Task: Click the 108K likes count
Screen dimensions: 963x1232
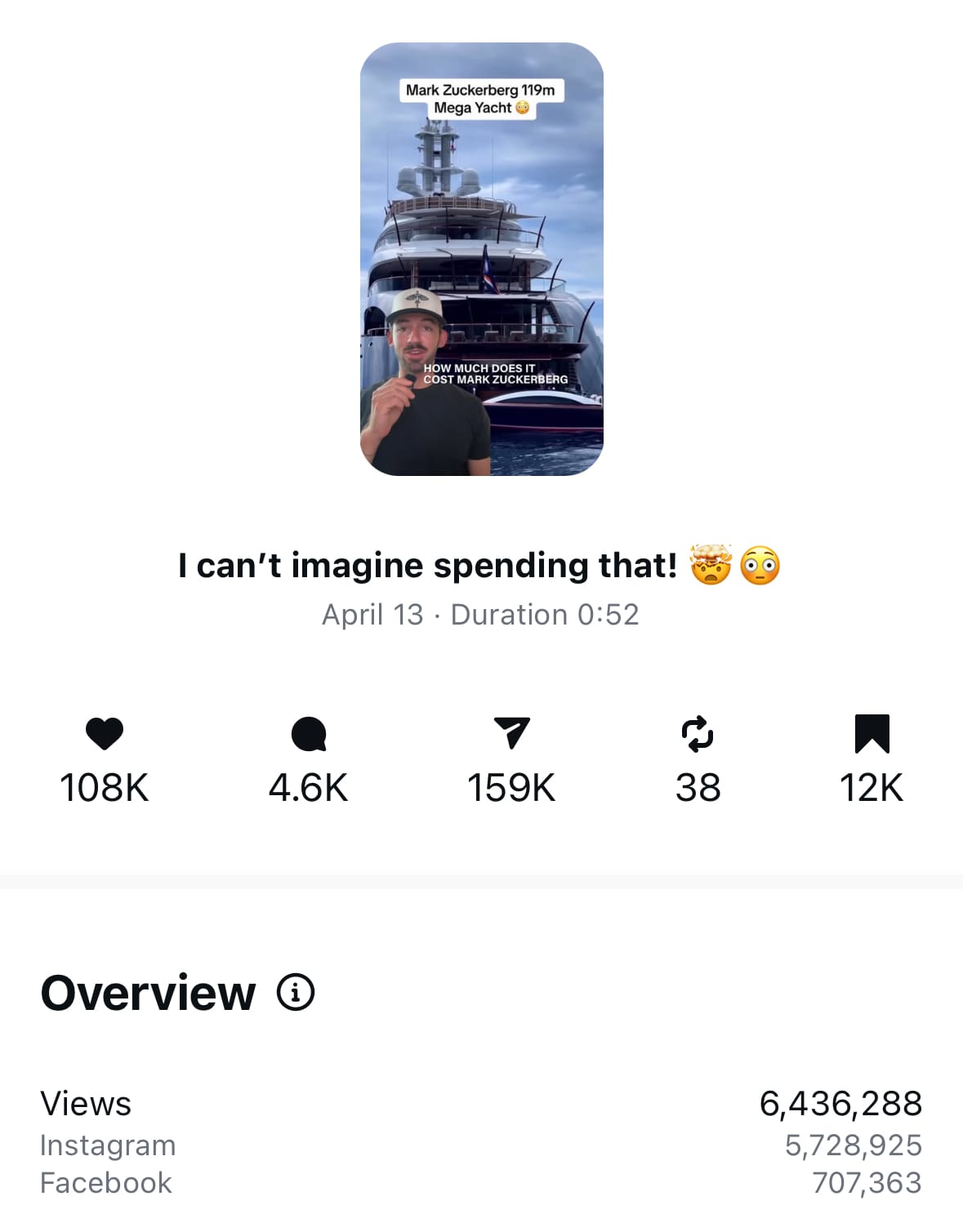Action: (104, 787)
